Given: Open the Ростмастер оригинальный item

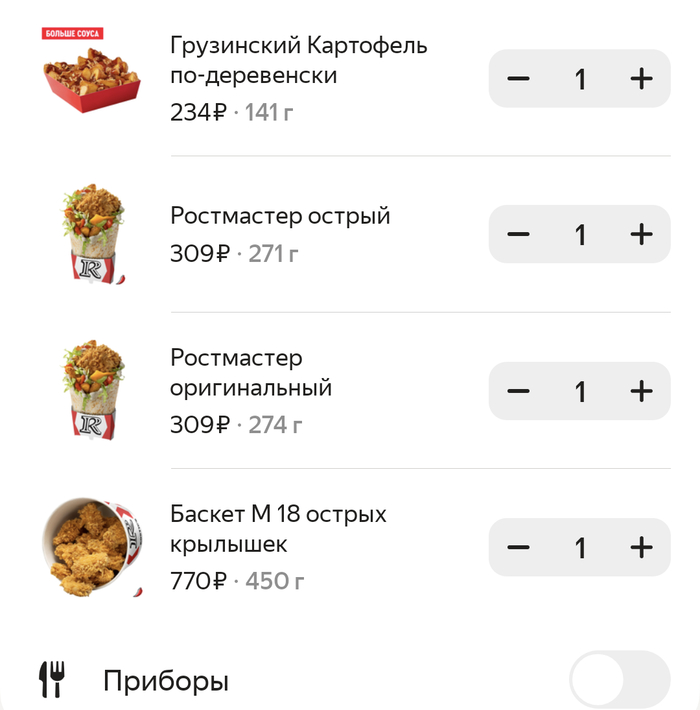Looking at the screenshot, I should 250,372.
